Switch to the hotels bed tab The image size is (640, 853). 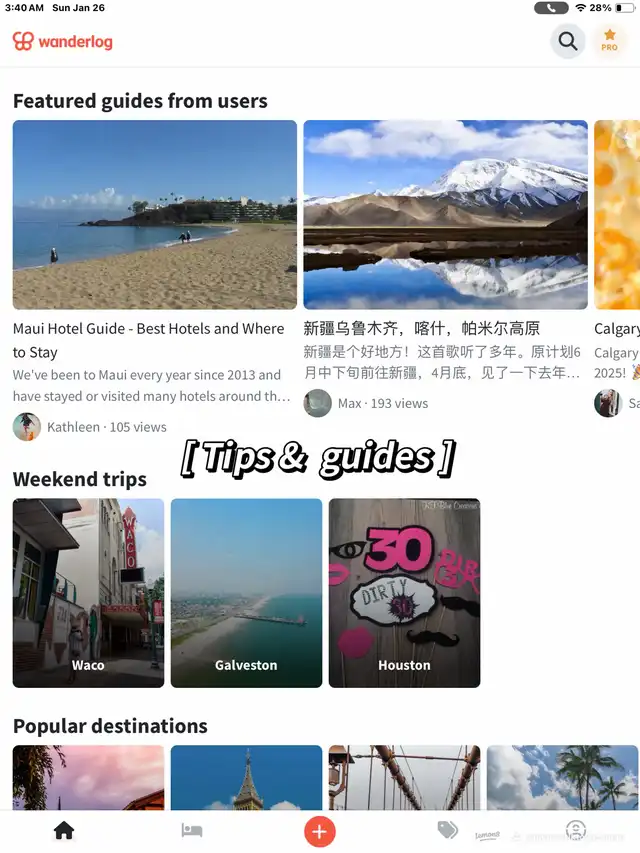pos(192,830)
